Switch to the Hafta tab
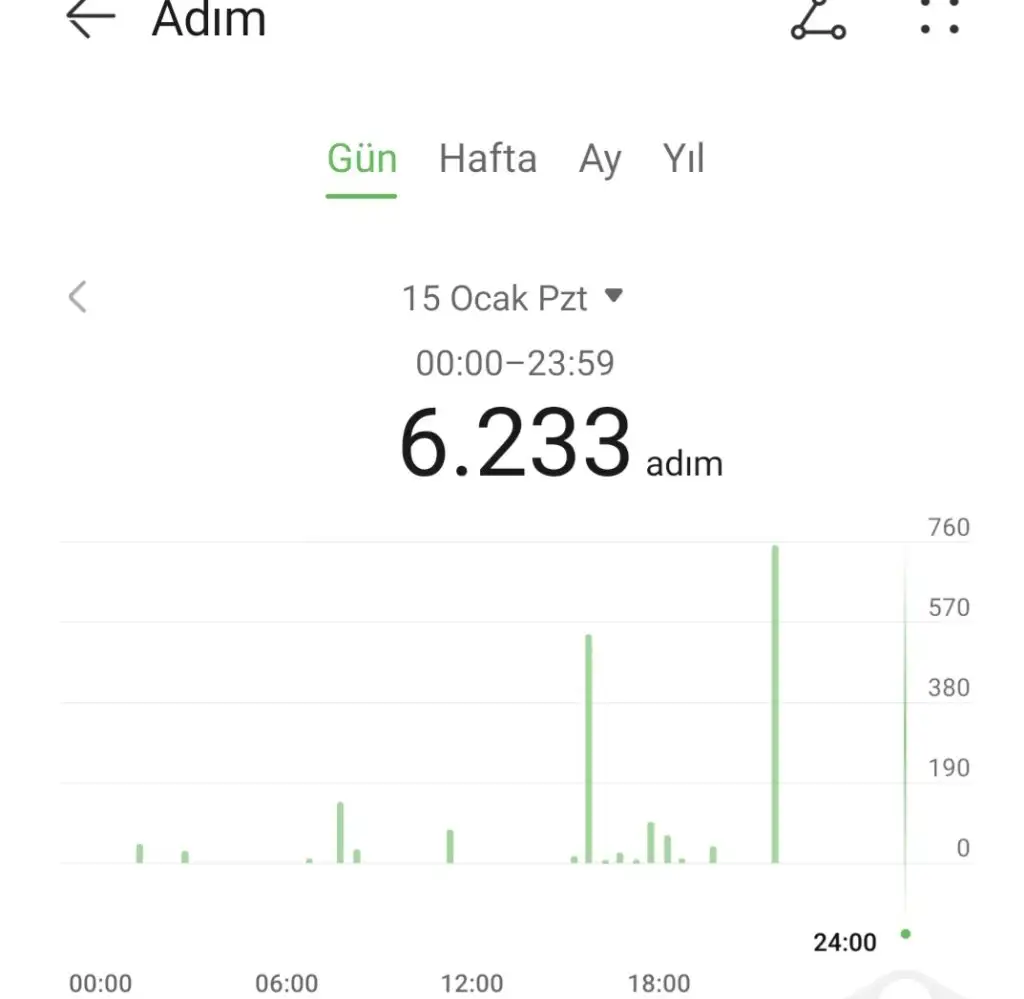 coord(488,159)
